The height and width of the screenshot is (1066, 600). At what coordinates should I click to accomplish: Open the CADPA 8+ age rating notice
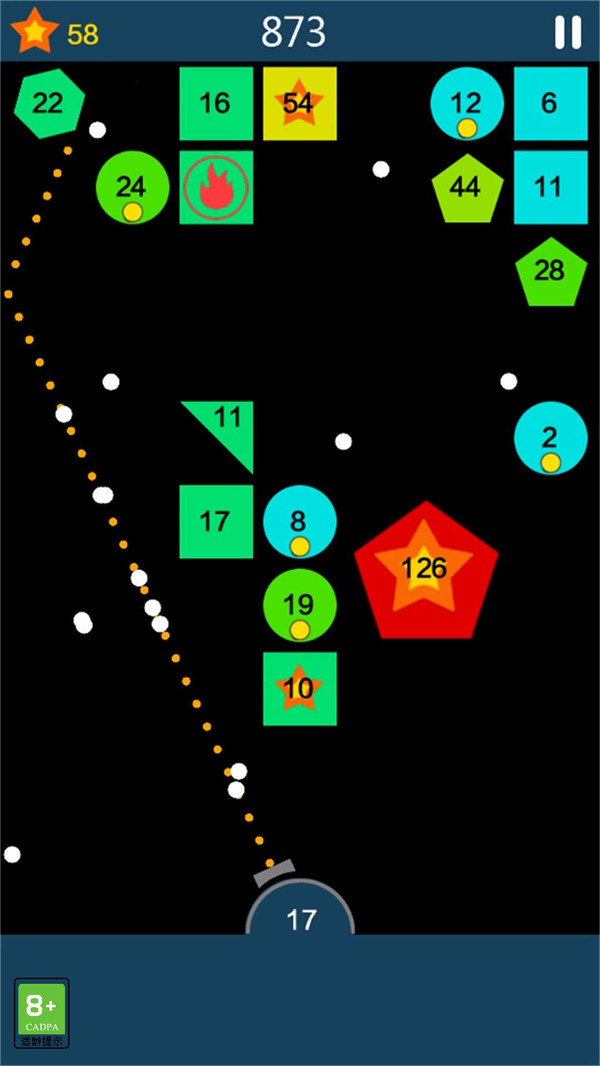[x=42, y=1012]
